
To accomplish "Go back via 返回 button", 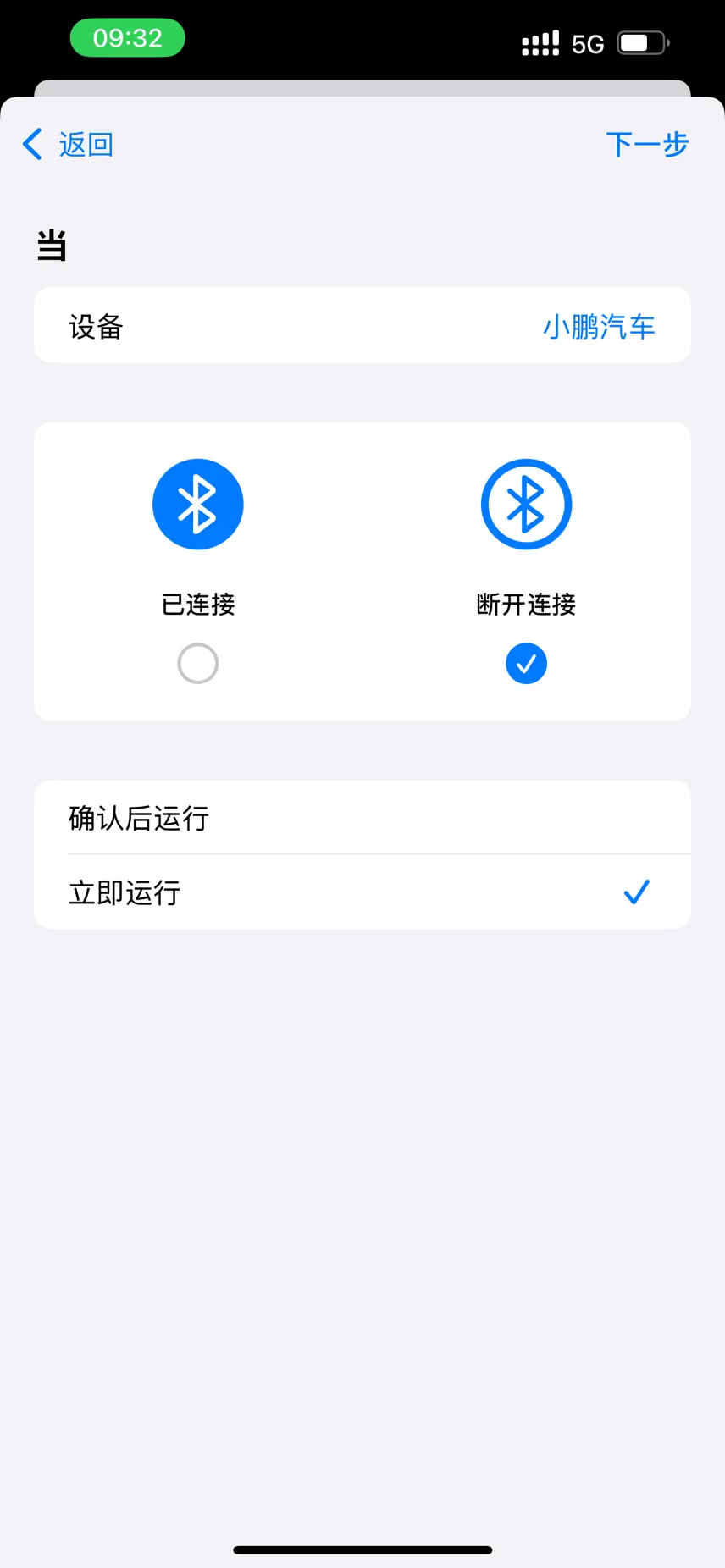I will 69,145.
